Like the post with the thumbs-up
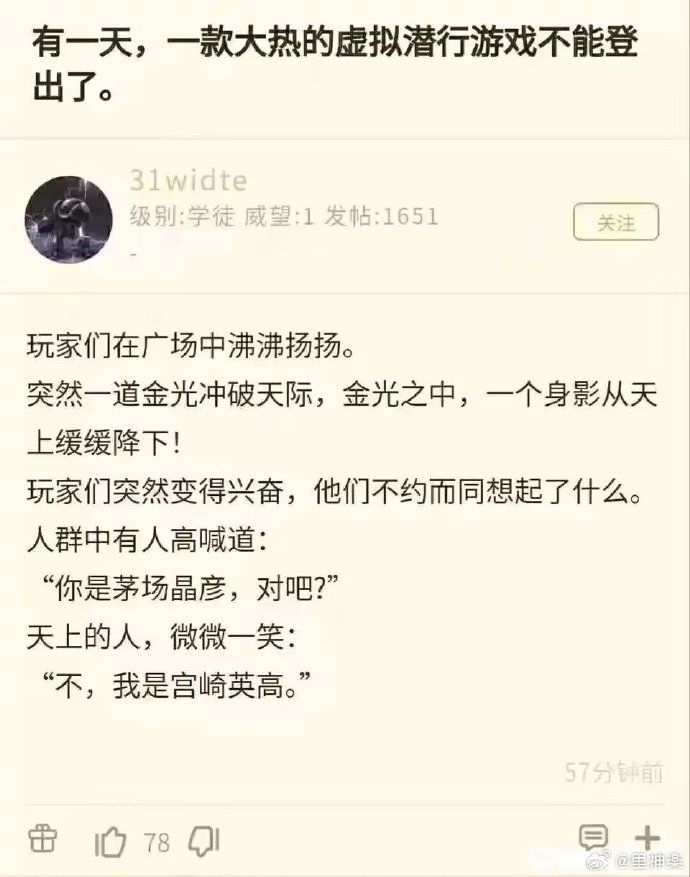 tap(111, 842)
